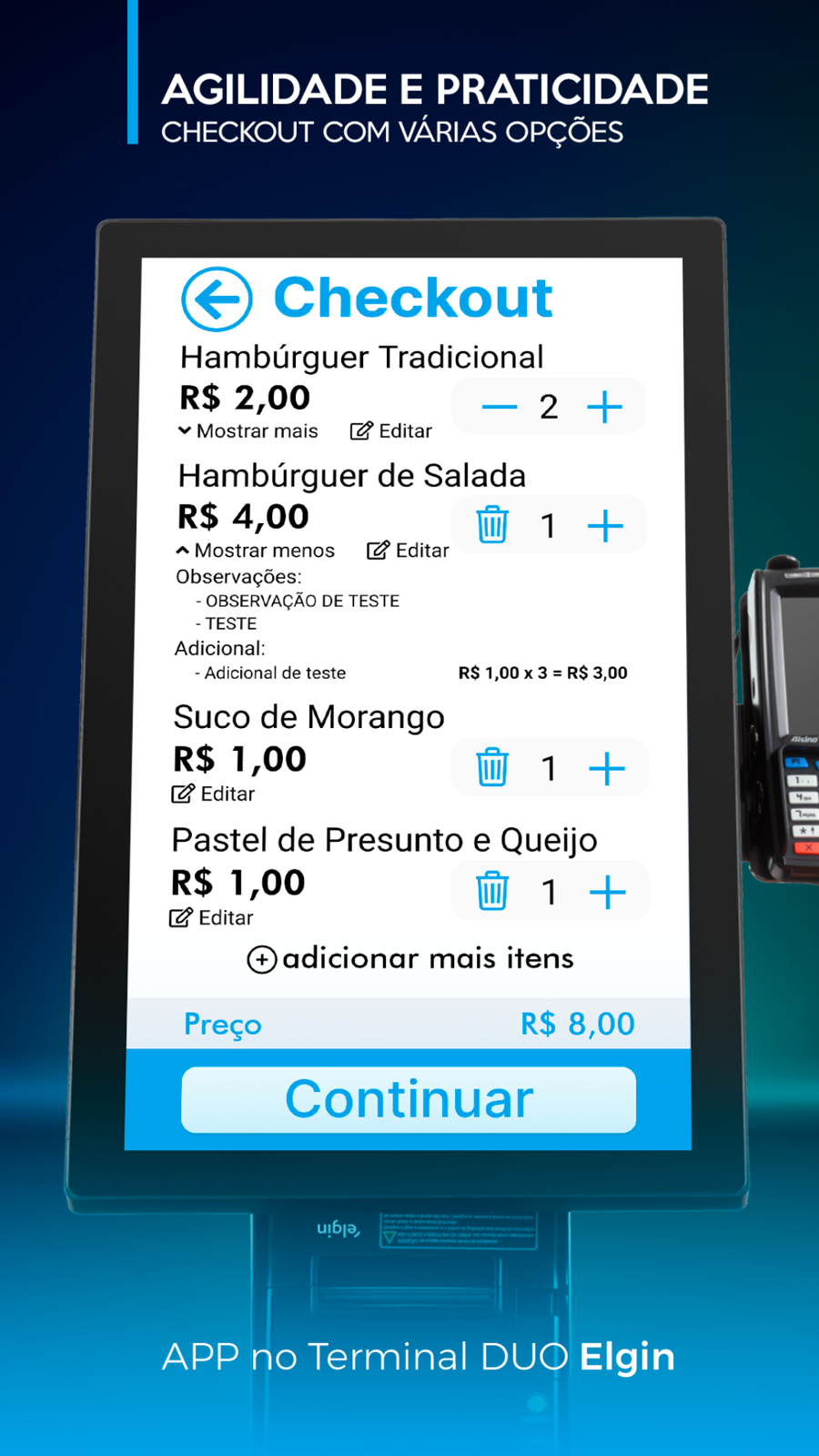Increase Hambúrguer Tradicional quantity with plus

(605, 406)
